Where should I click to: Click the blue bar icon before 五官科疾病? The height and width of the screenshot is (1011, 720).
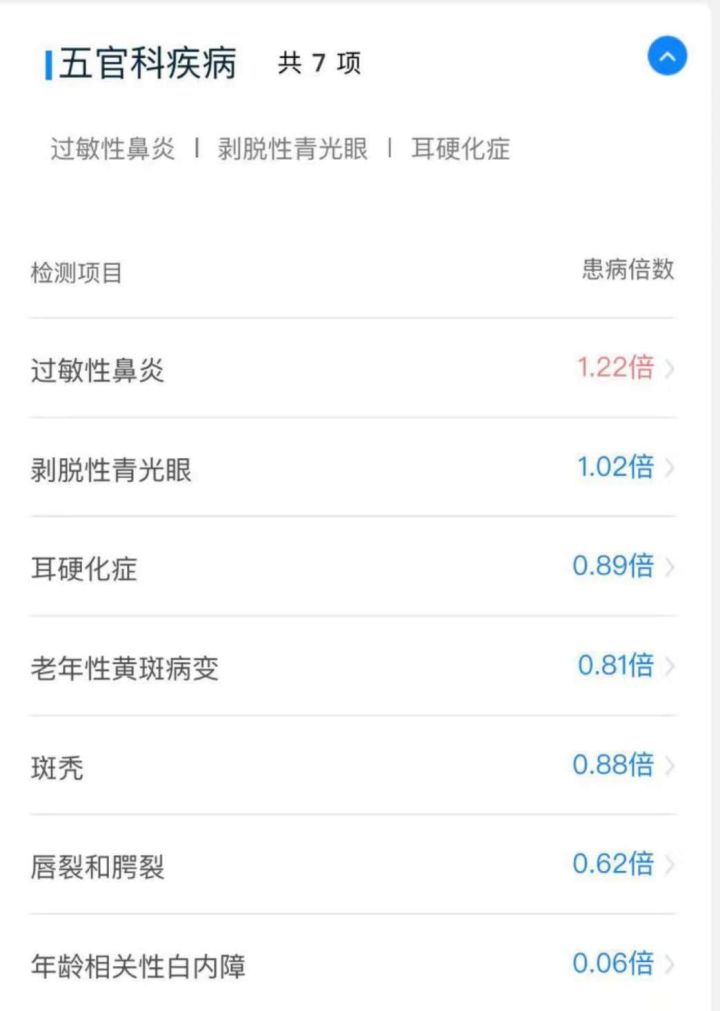[48, 62]
